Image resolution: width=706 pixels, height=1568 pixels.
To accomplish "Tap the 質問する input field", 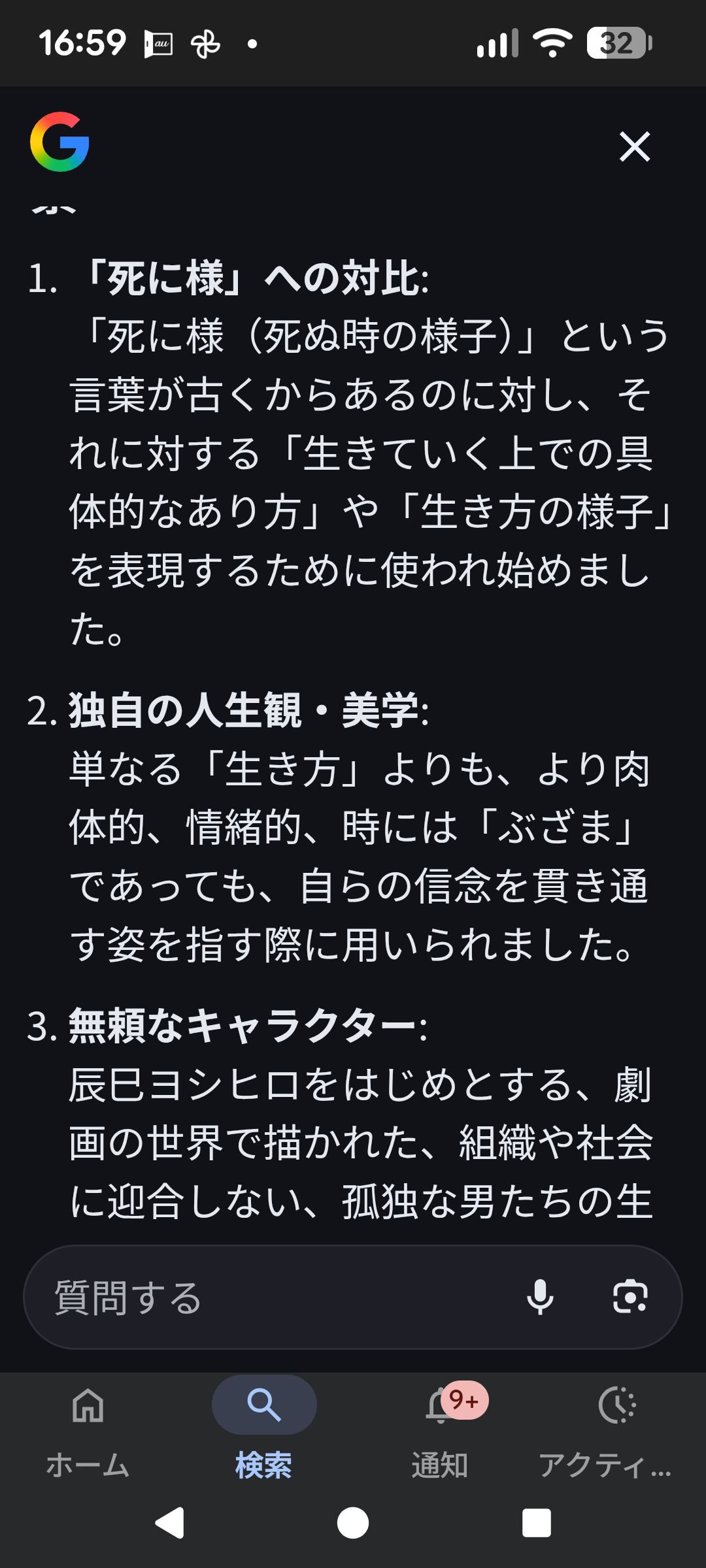I will pos(275,1297).
